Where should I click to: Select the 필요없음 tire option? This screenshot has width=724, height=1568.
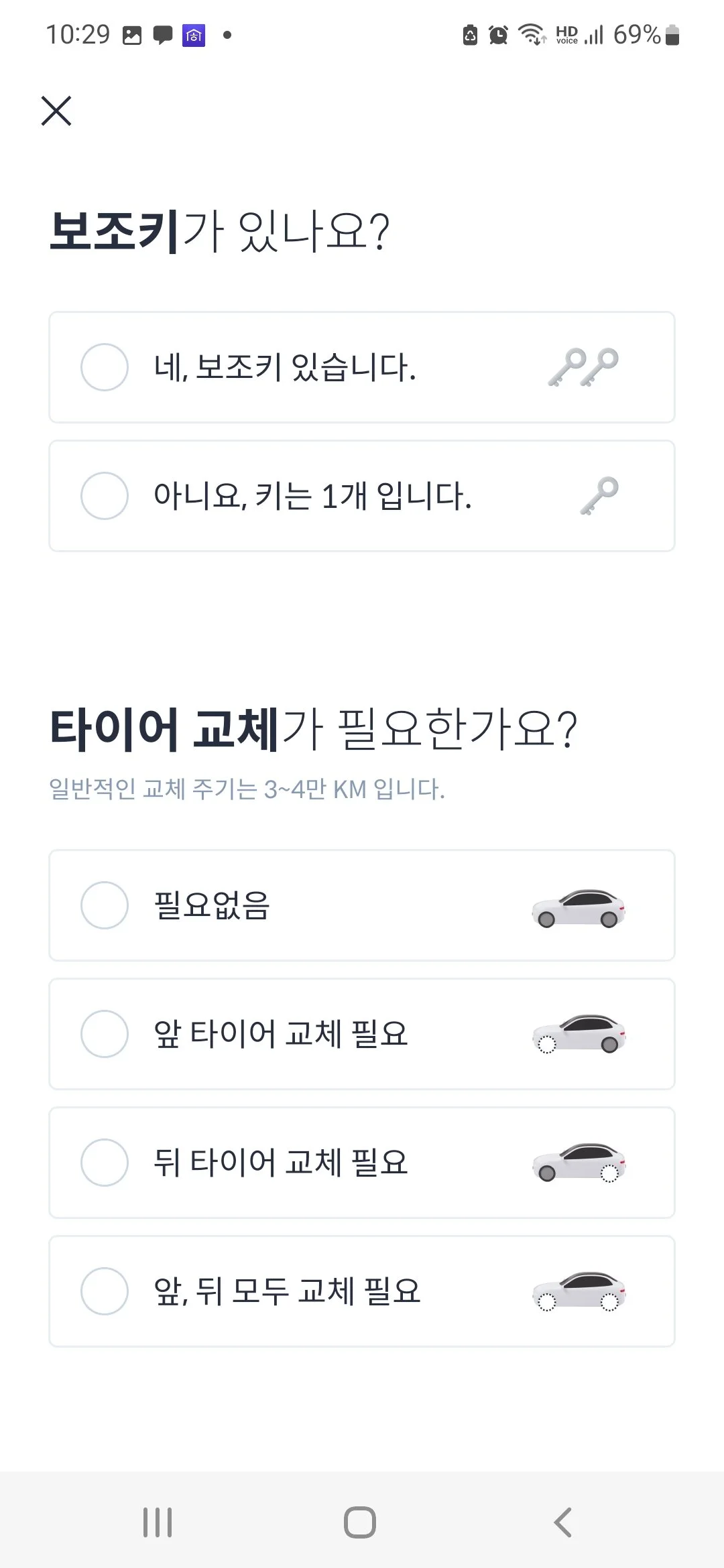pos(105,906)
